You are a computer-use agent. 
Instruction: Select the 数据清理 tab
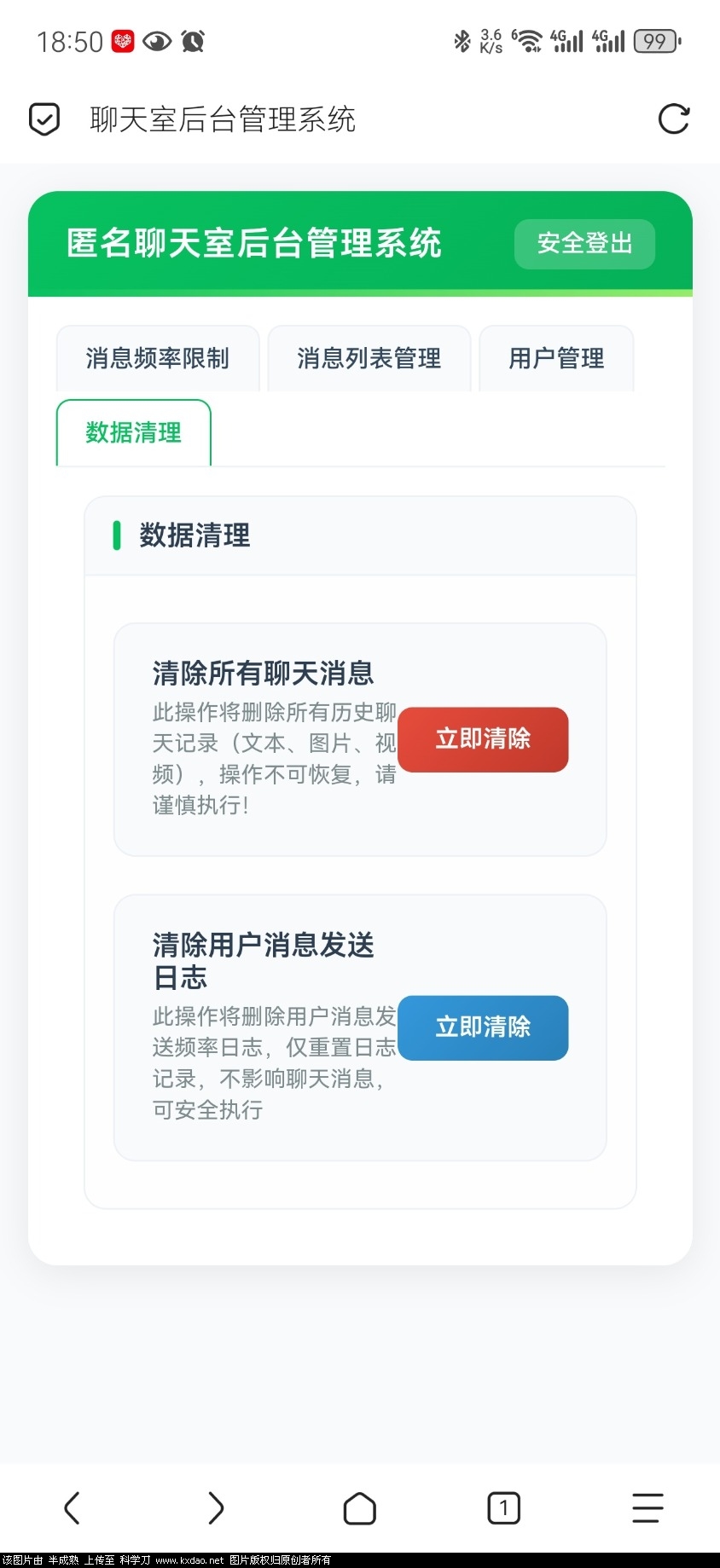click(133, 432)
